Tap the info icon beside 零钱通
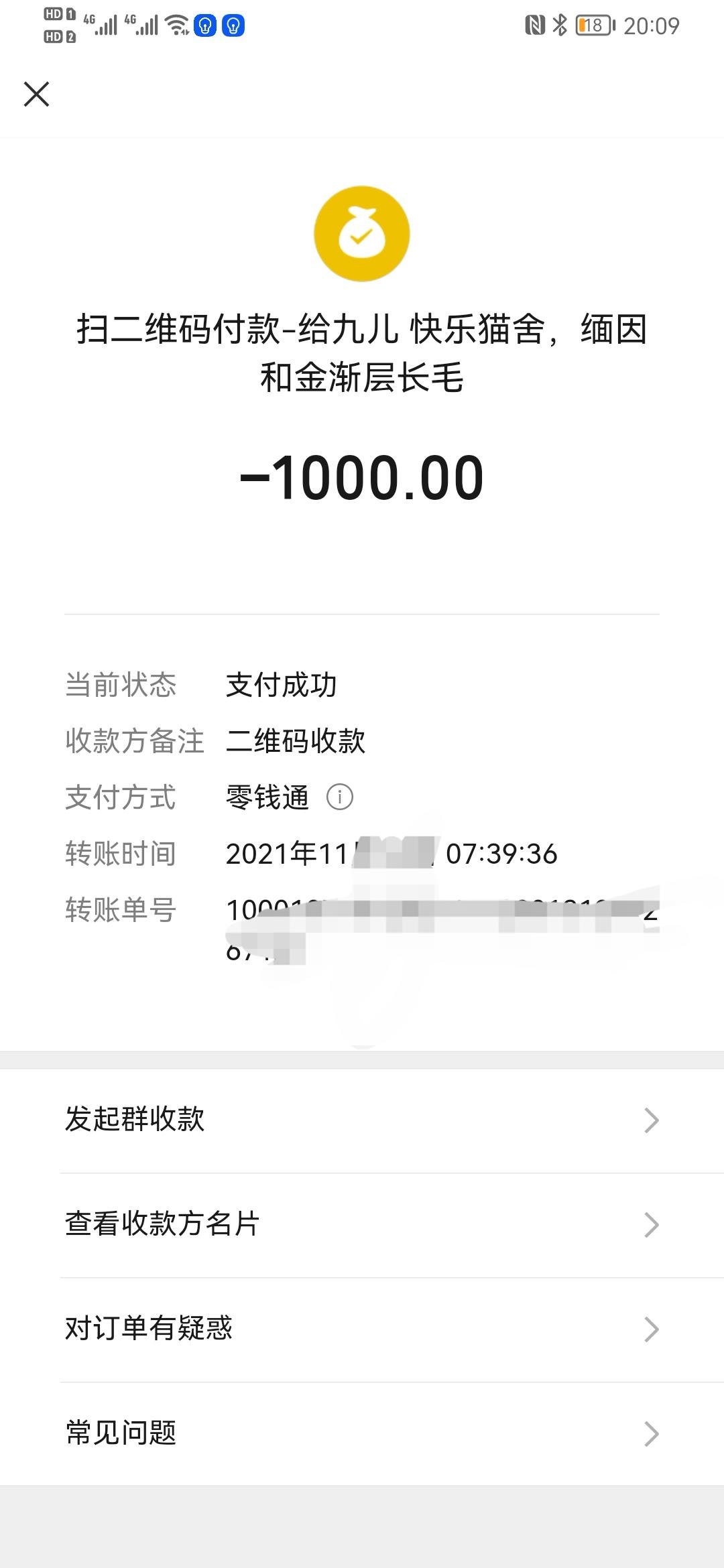 (x=339, y=797)
